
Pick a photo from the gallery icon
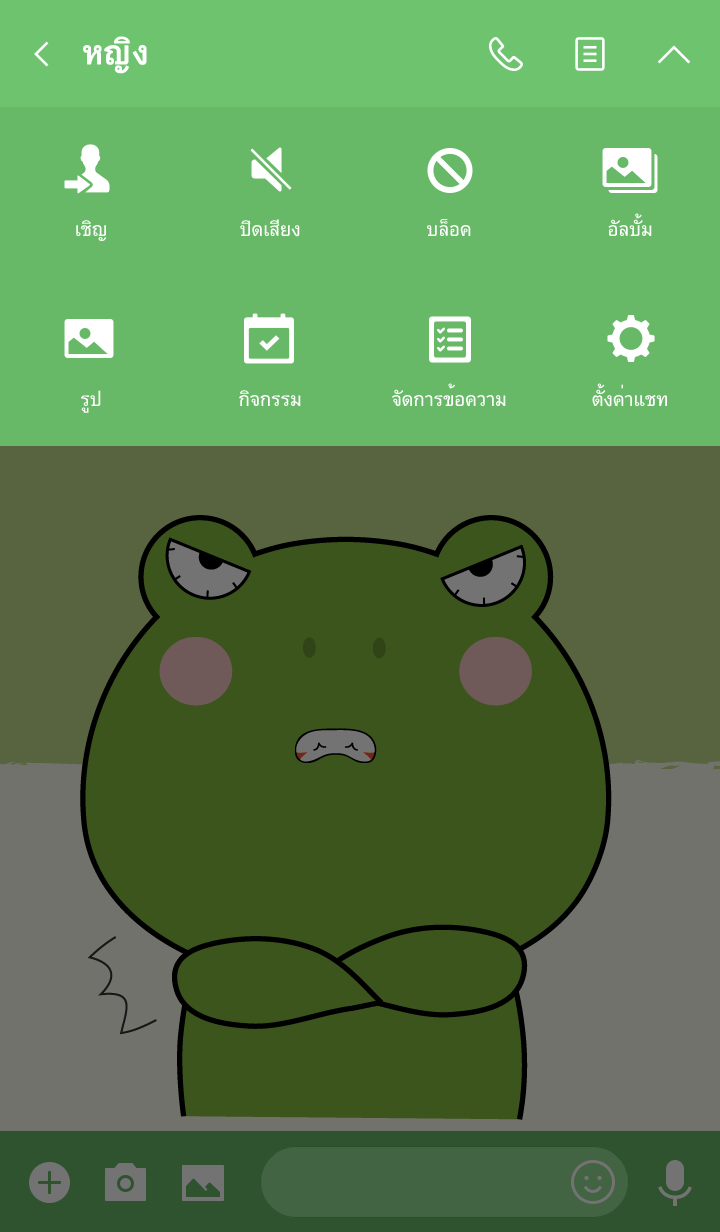coord(203,1182)
